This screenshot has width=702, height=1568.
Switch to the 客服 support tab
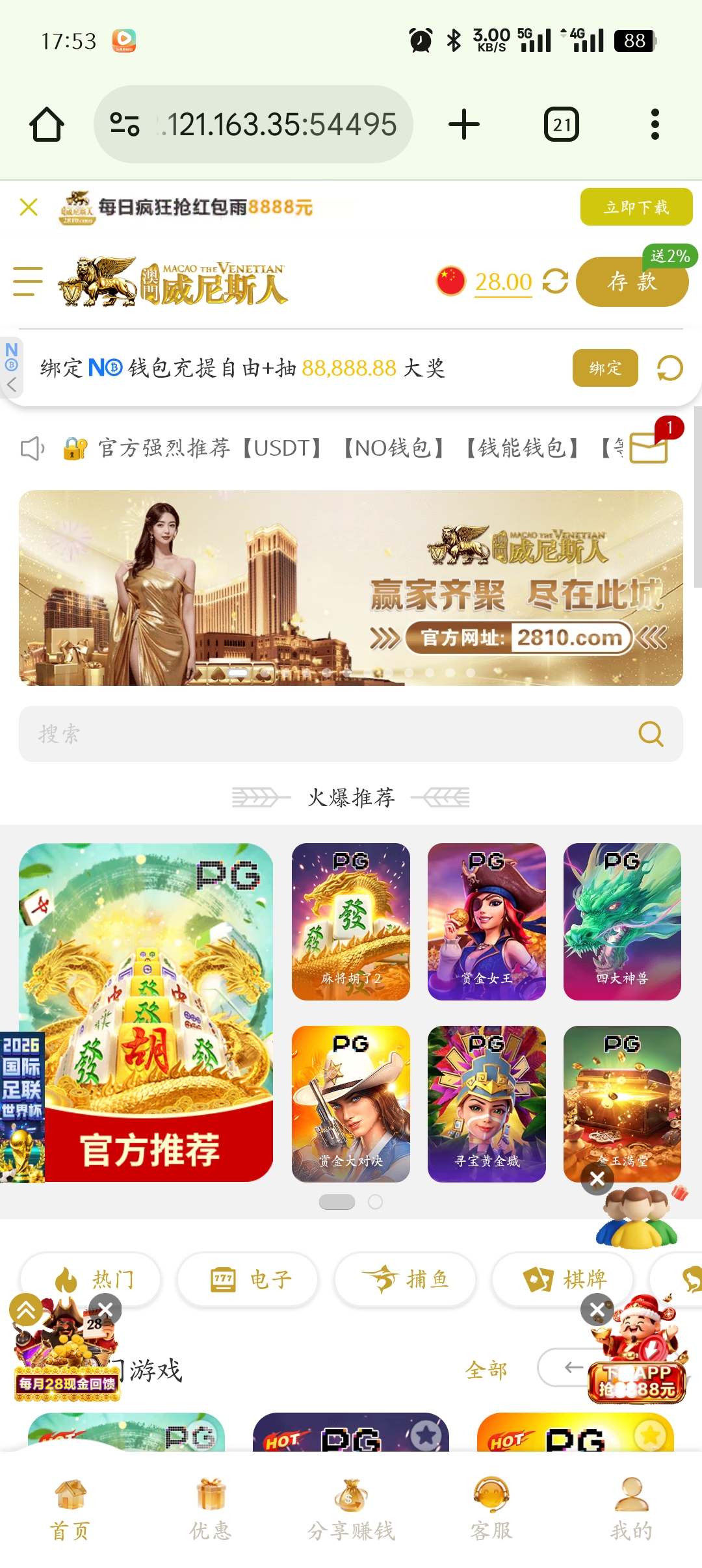(491, 1508)
